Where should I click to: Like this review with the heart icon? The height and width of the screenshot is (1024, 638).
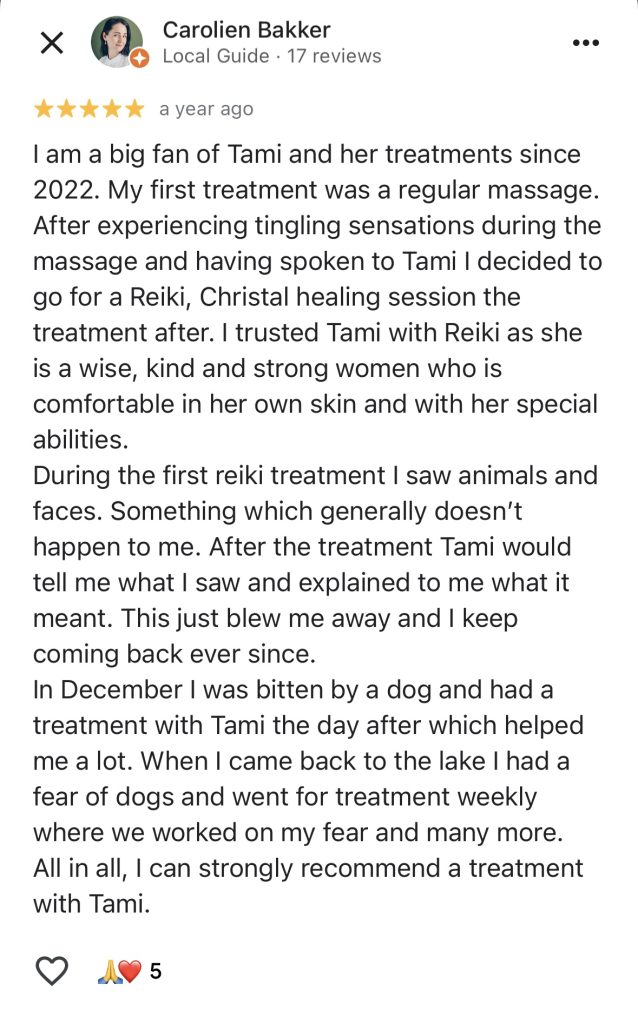52,970
